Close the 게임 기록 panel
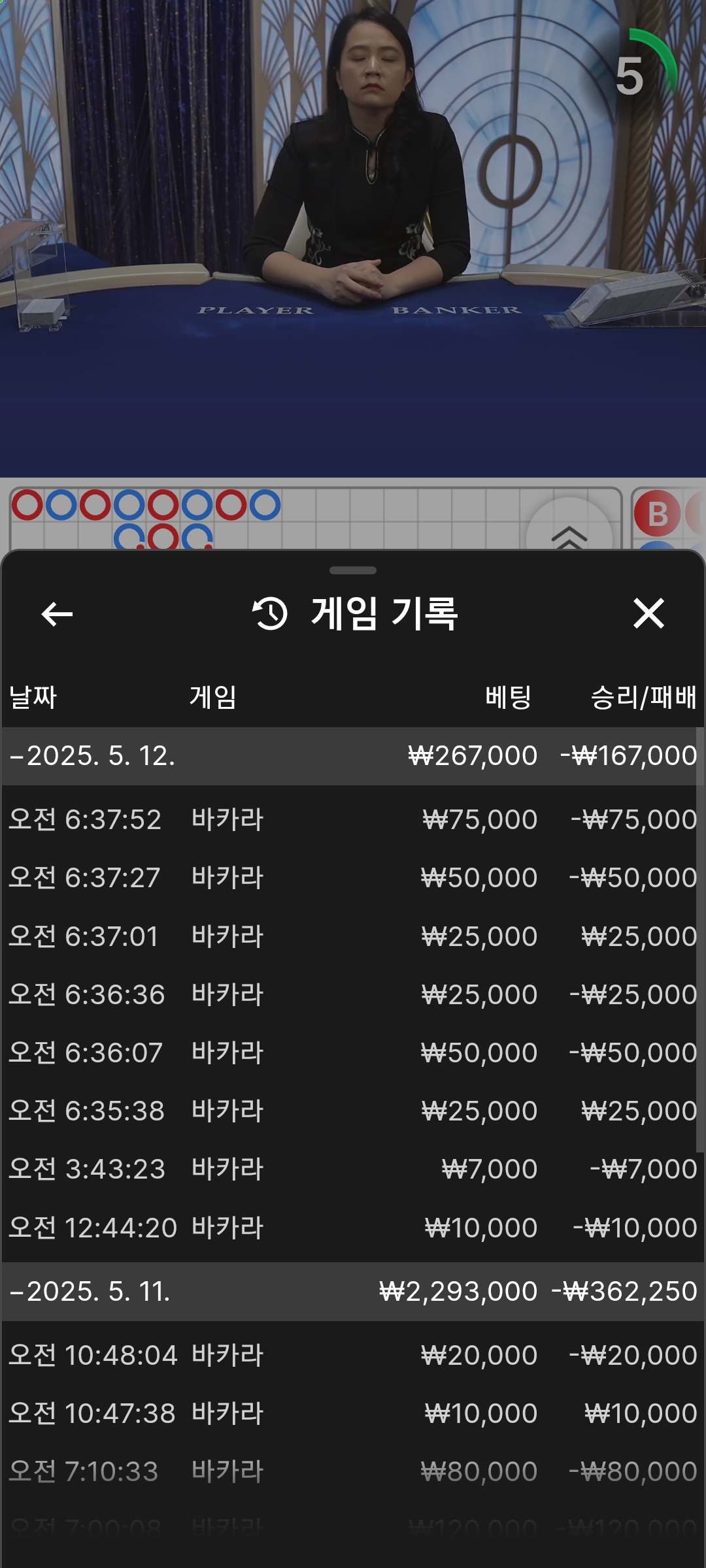706x1568 pixels. [x=648, y=613]
